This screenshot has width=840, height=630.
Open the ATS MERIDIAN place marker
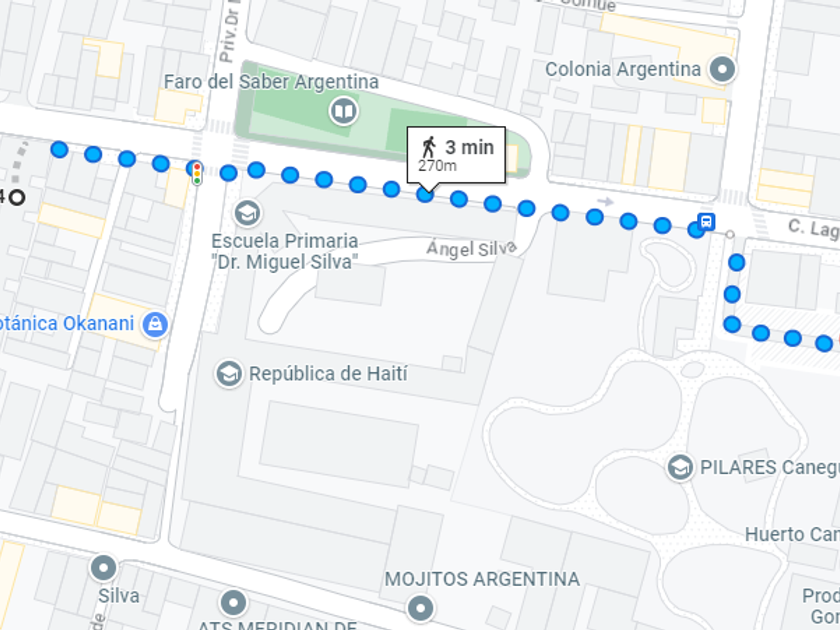pyautogui.click(x=233, y=603)
